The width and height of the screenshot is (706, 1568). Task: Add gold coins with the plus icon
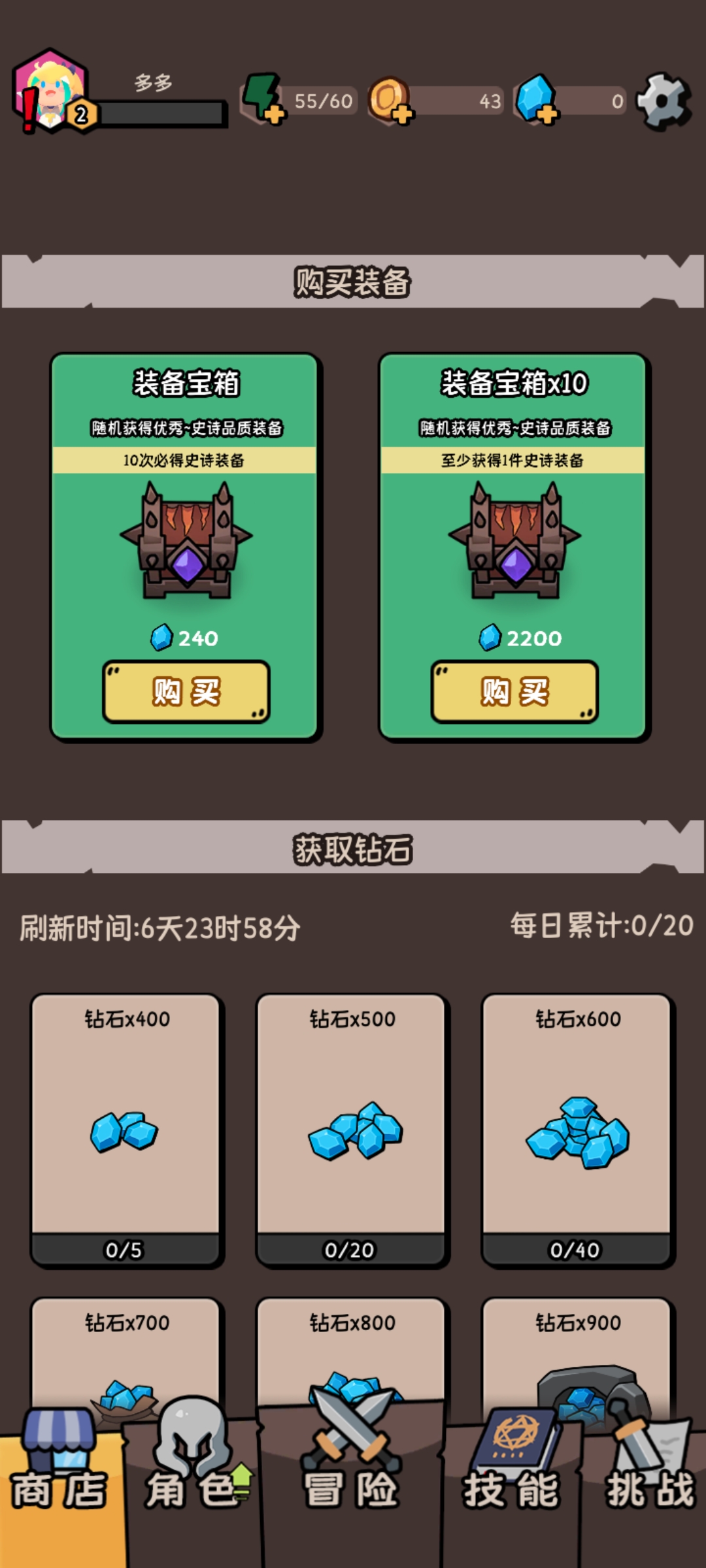403,115
